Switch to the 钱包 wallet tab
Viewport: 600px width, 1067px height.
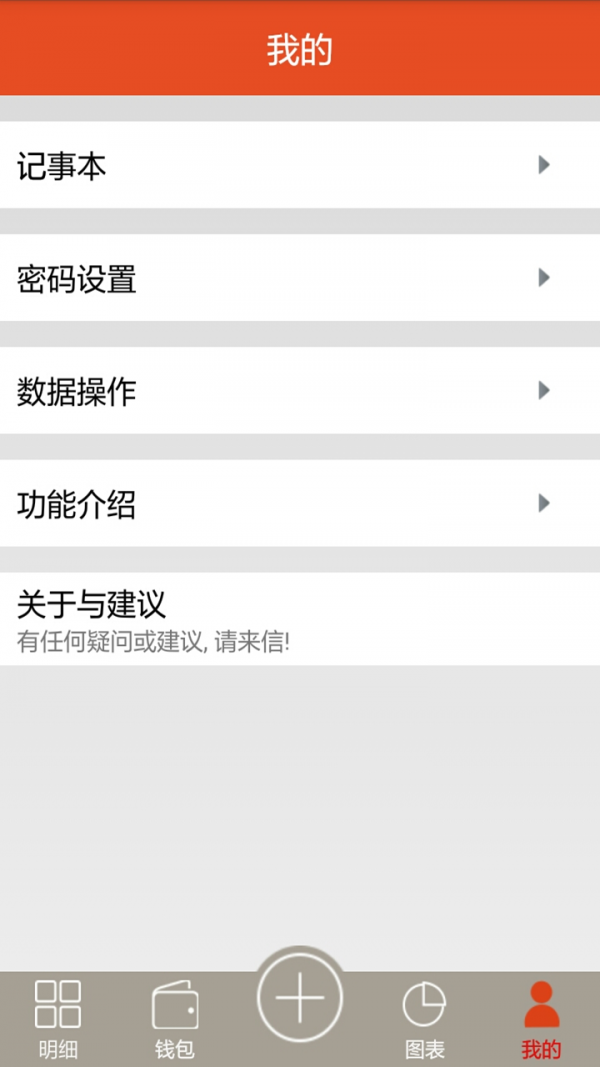coord(175,1019)
